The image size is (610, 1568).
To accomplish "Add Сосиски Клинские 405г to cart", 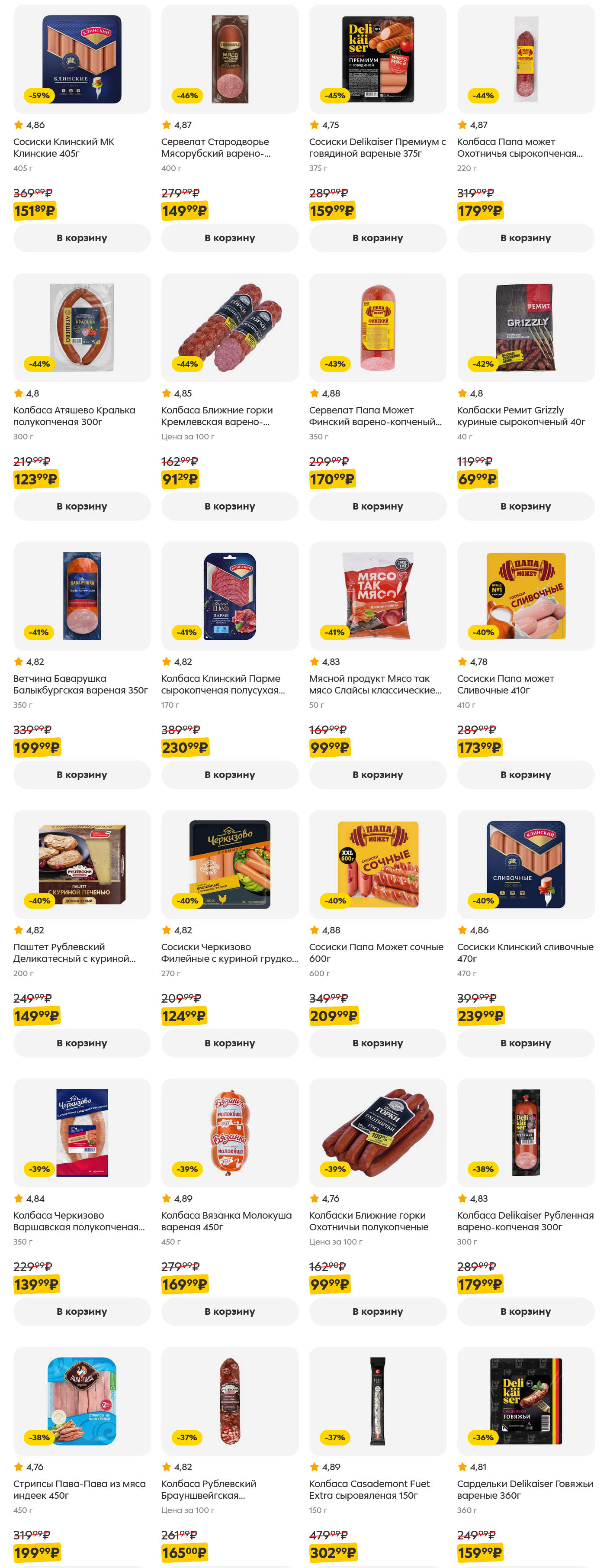I will [81, 238].
